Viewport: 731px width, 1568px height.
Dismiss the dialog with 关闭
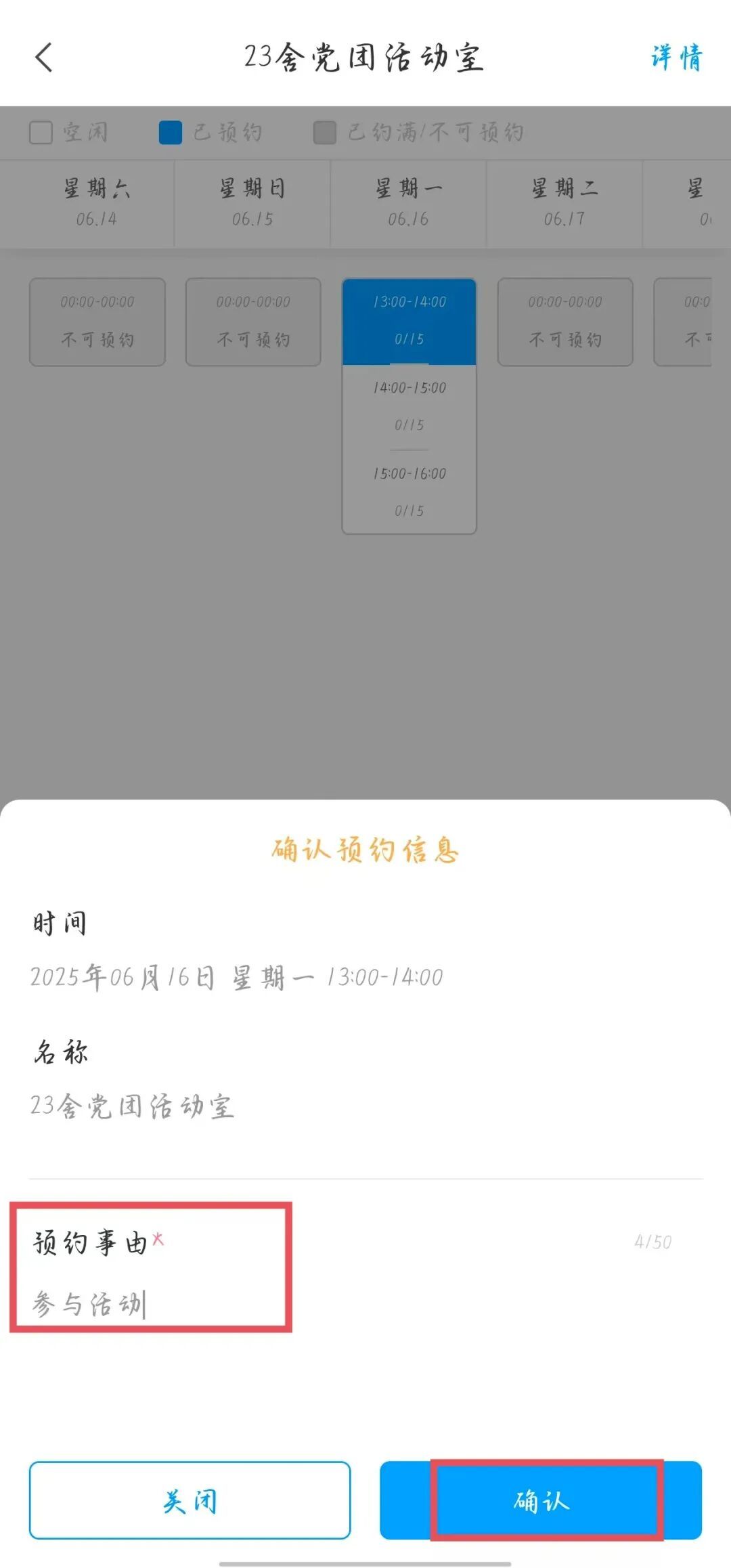point(190,1500)
